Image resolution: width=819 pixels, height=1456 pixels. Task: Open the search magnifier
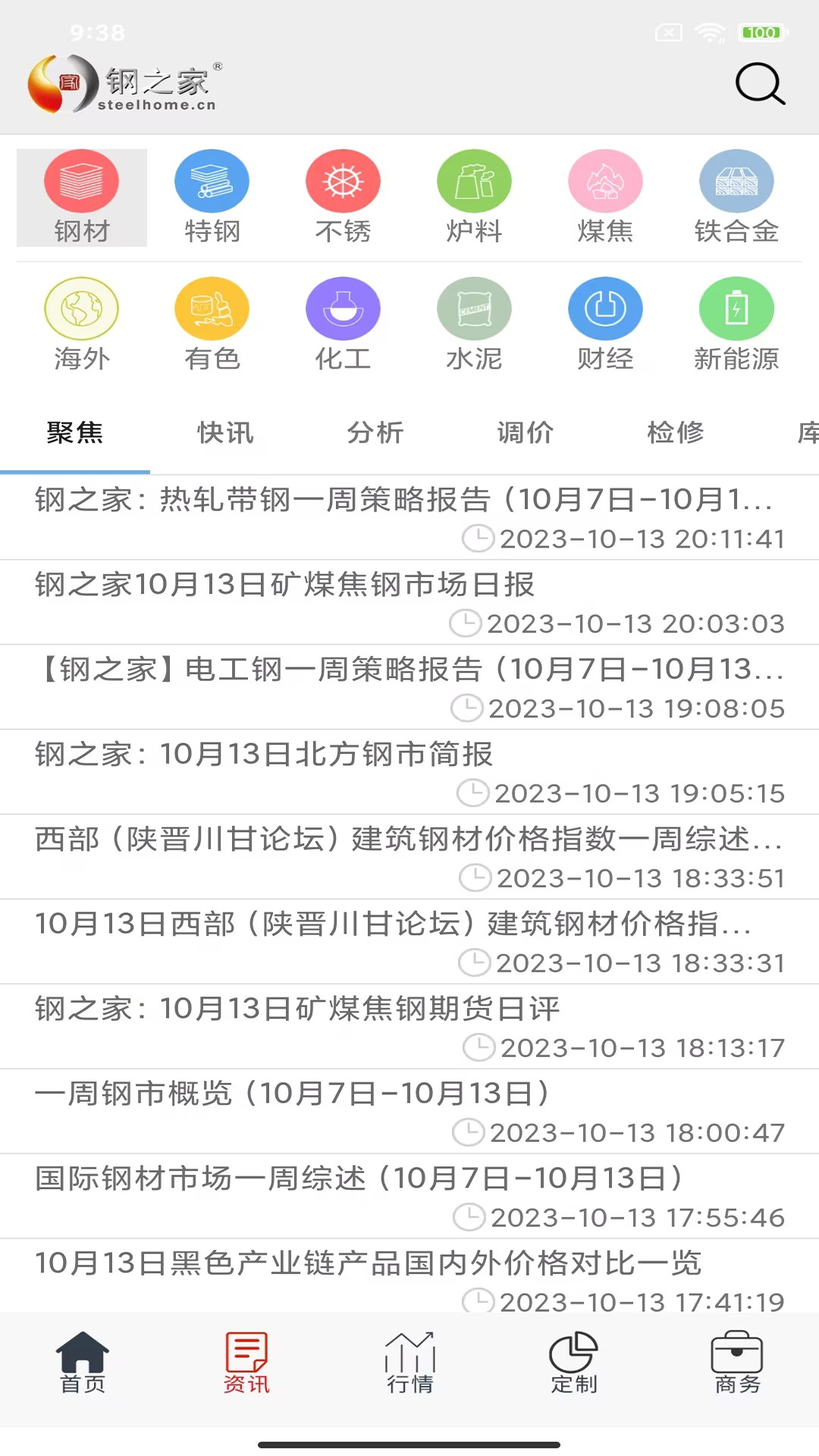click(x=760, y=84)
